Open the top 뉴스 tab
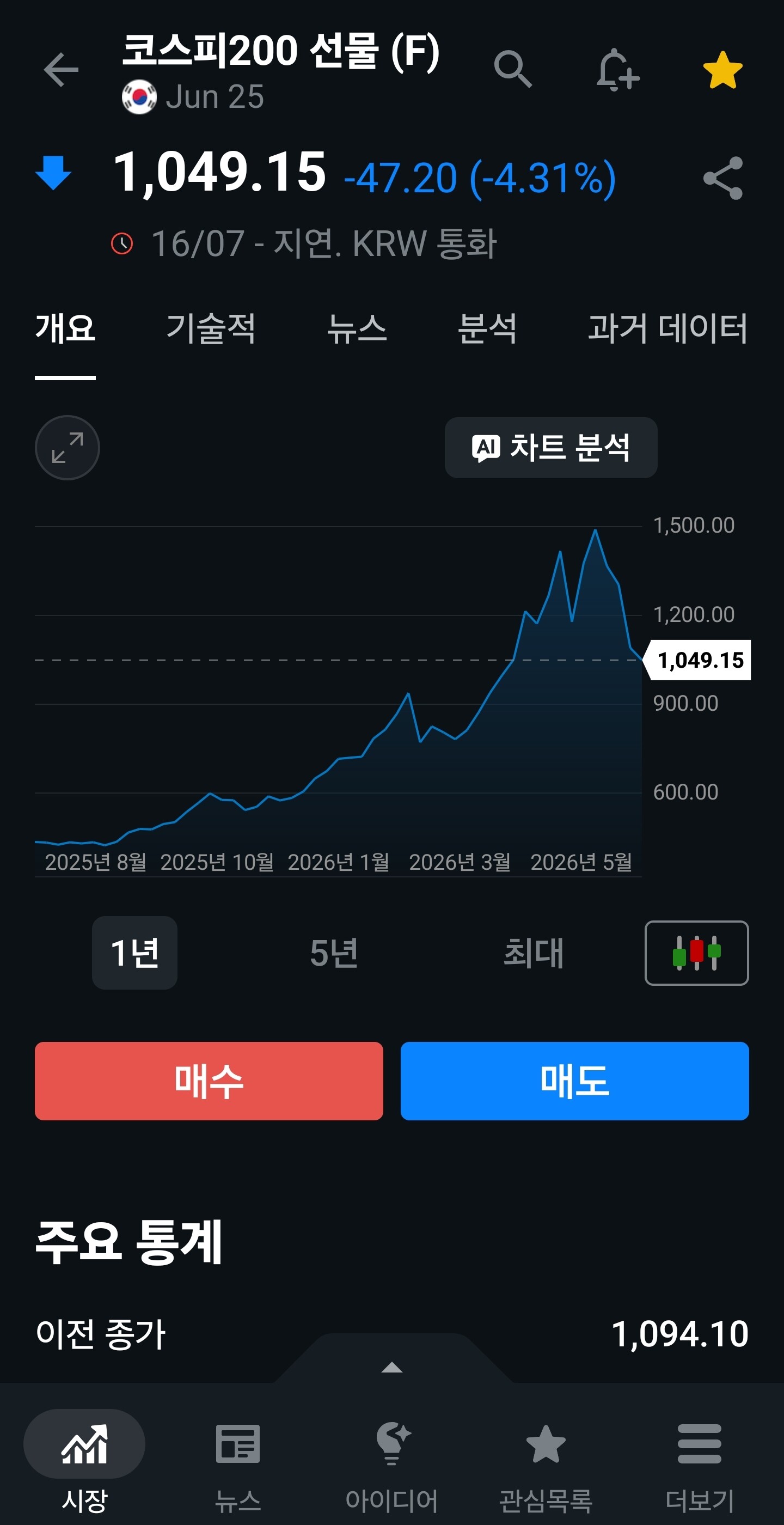The image size is (784, 1525). pyautogui.click(x=357, y=328)
